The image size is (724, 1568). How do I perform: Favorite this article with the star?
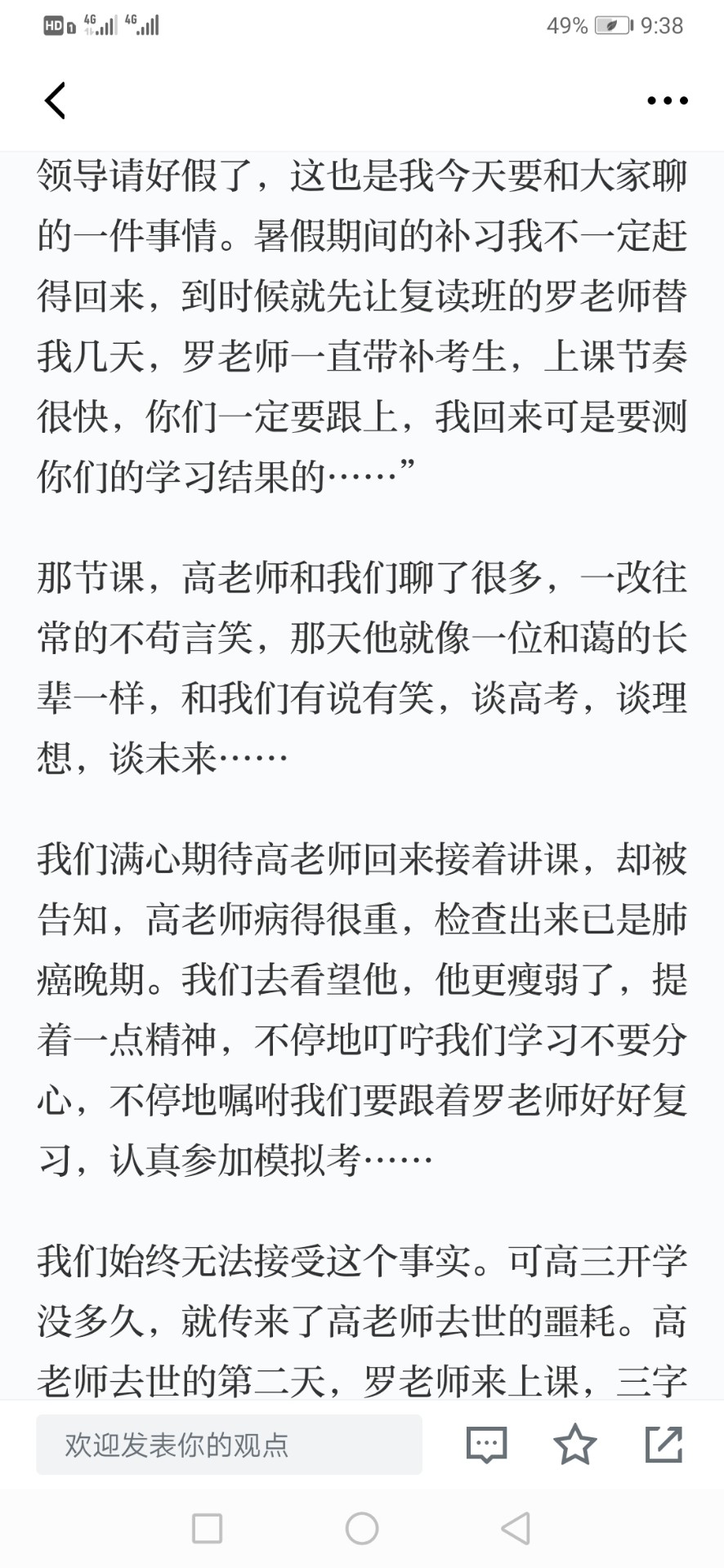[x=575, y=1444]
